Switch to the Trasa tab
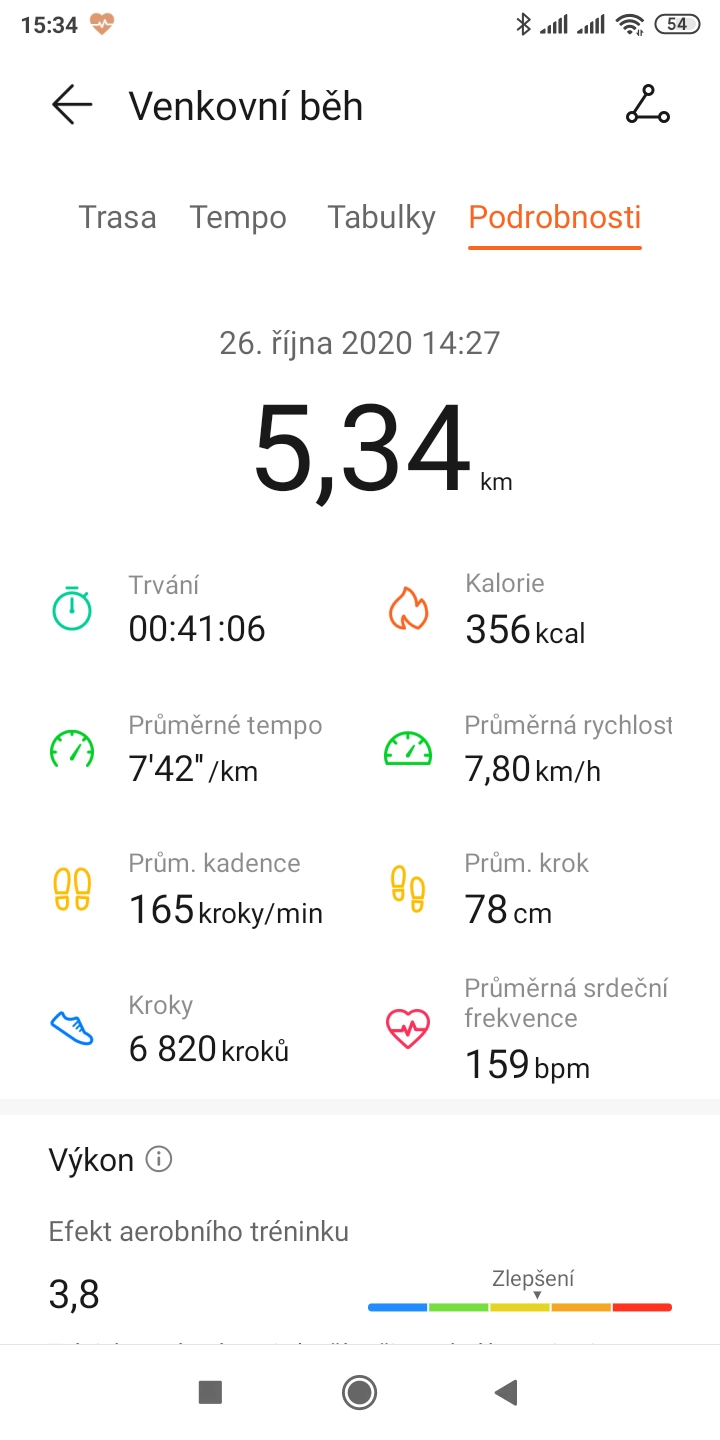Image resolution: width=720 pixels, height=1440 pixels. [117, 217]
